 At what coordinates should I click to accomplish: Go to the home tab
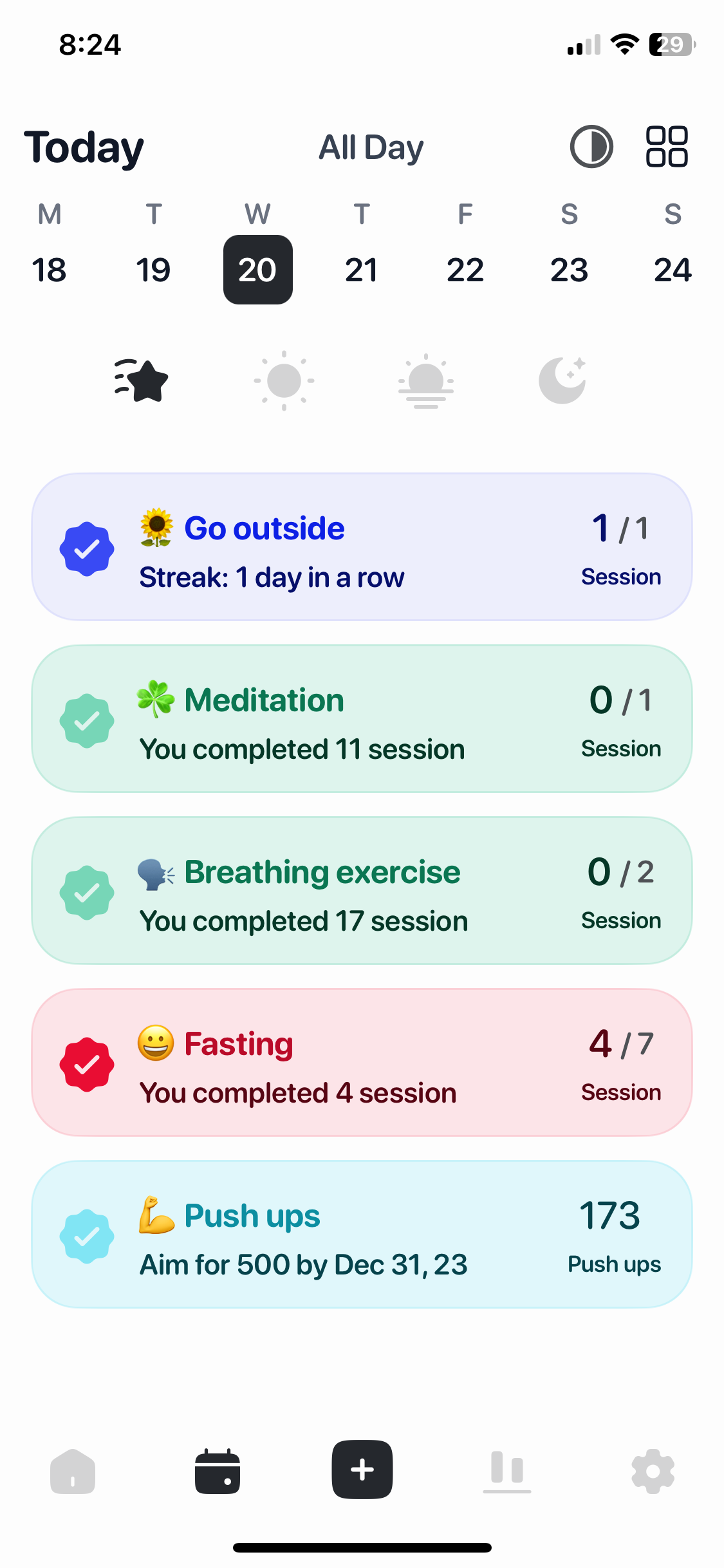pyautogui.click(x=73, y=1471)
